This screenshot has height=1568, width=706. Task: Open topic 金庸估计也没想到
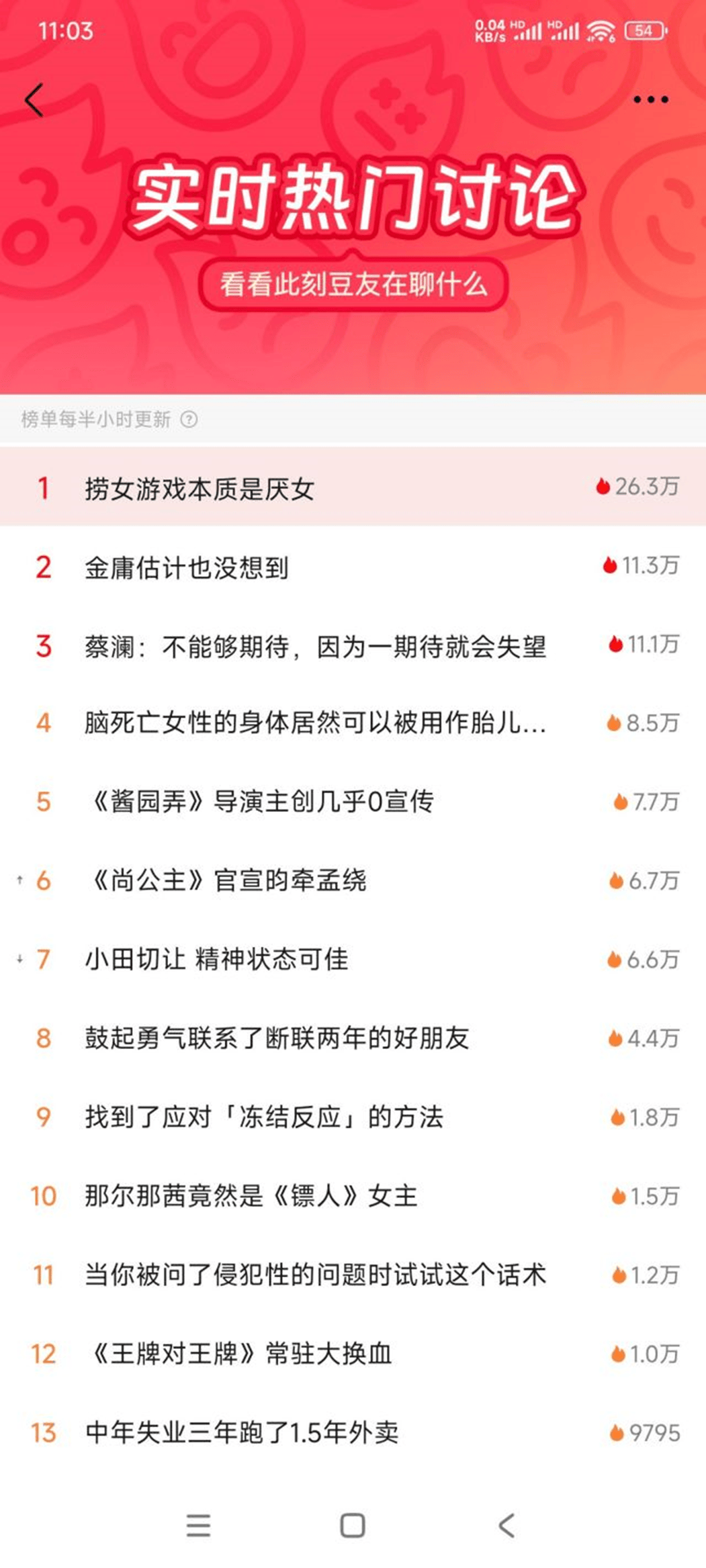coord(187,568)
